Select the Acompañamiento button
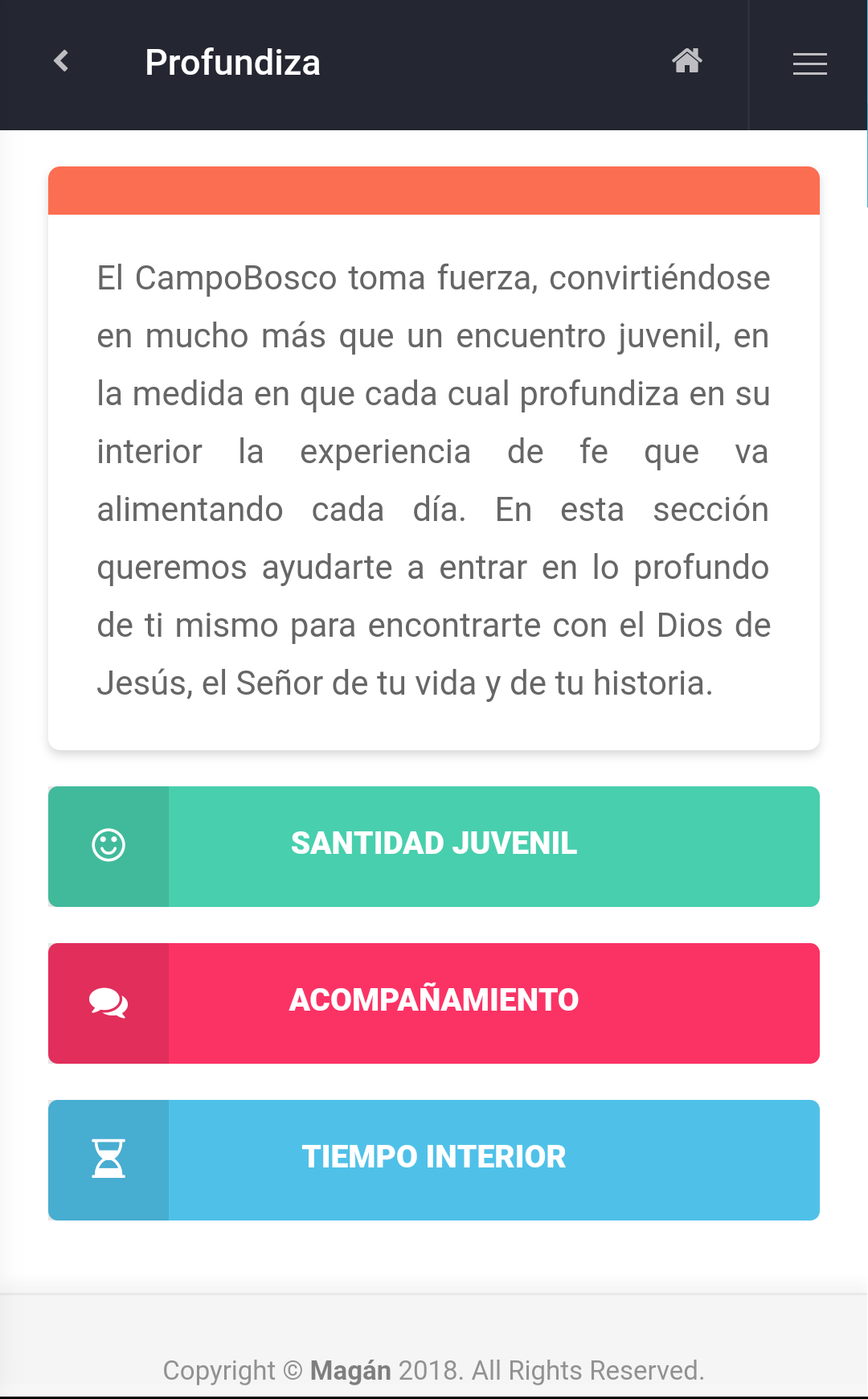The height and width of the screenshot is (1399, 868). [x=434, y=1003]
